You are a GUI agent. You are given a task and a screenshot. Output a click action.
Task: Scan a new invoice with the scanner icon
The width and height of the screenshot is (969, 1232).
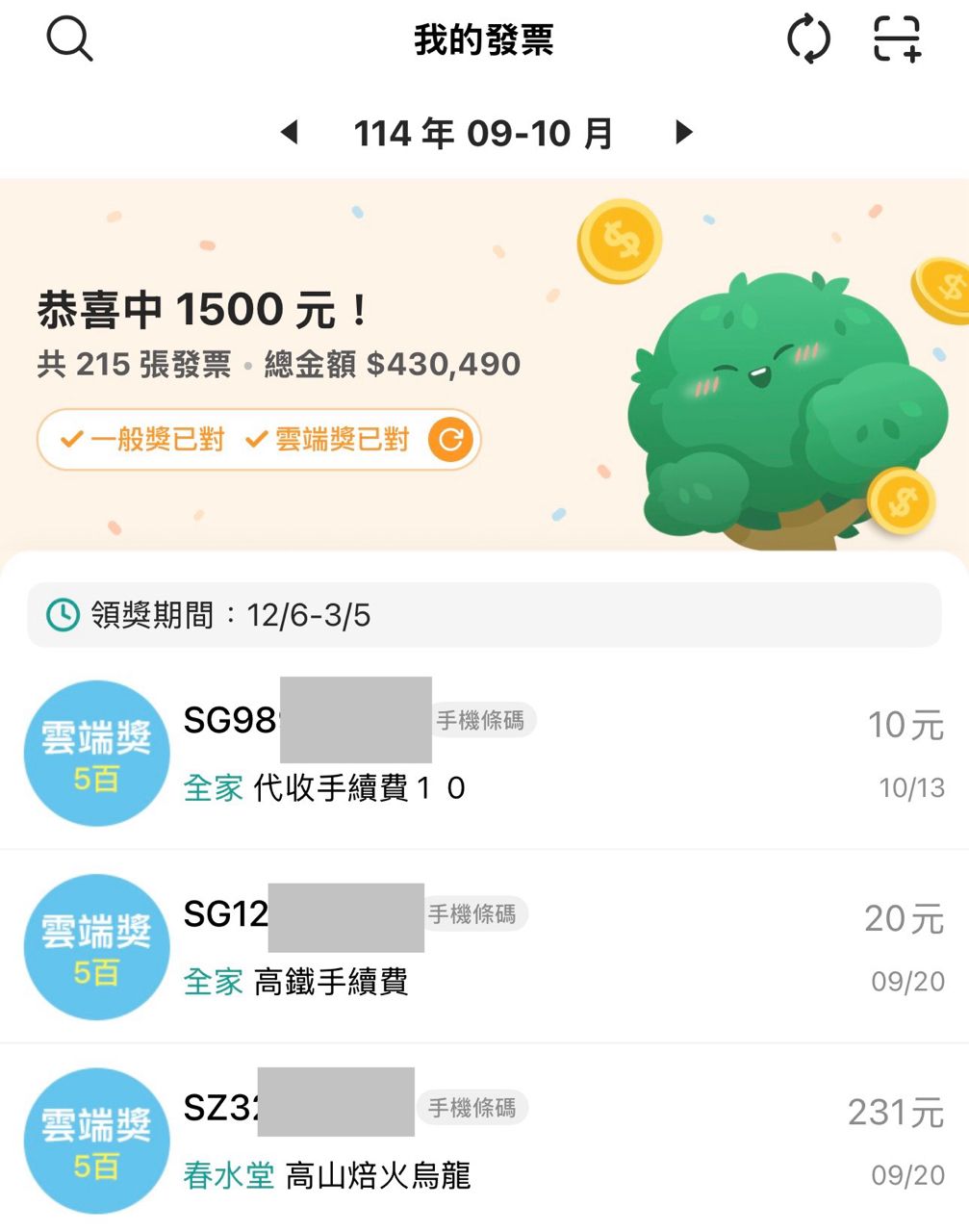pyautogui.click(x=897, y=40)
